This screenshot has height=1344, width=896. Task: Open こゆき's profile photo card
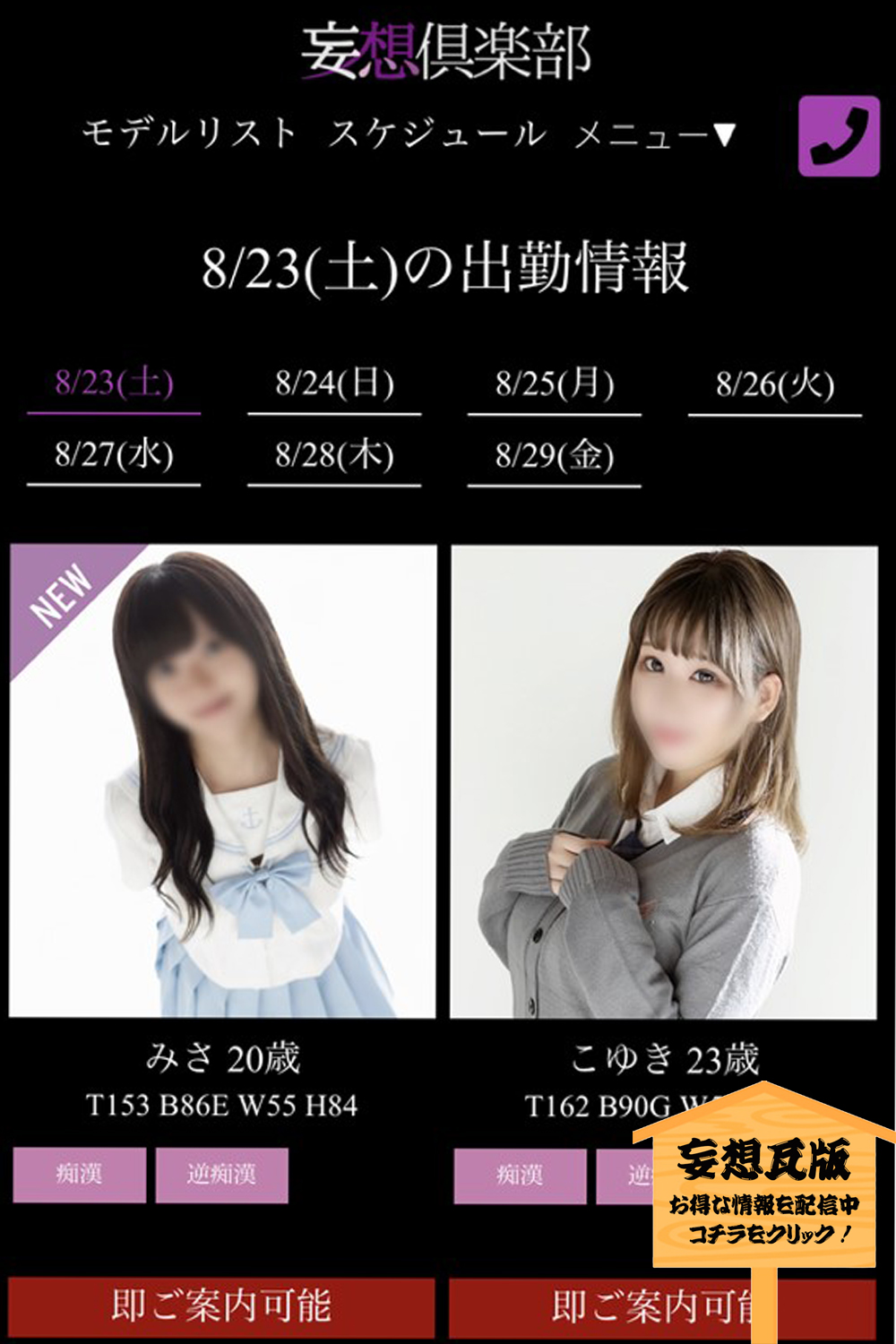(663, 781)
